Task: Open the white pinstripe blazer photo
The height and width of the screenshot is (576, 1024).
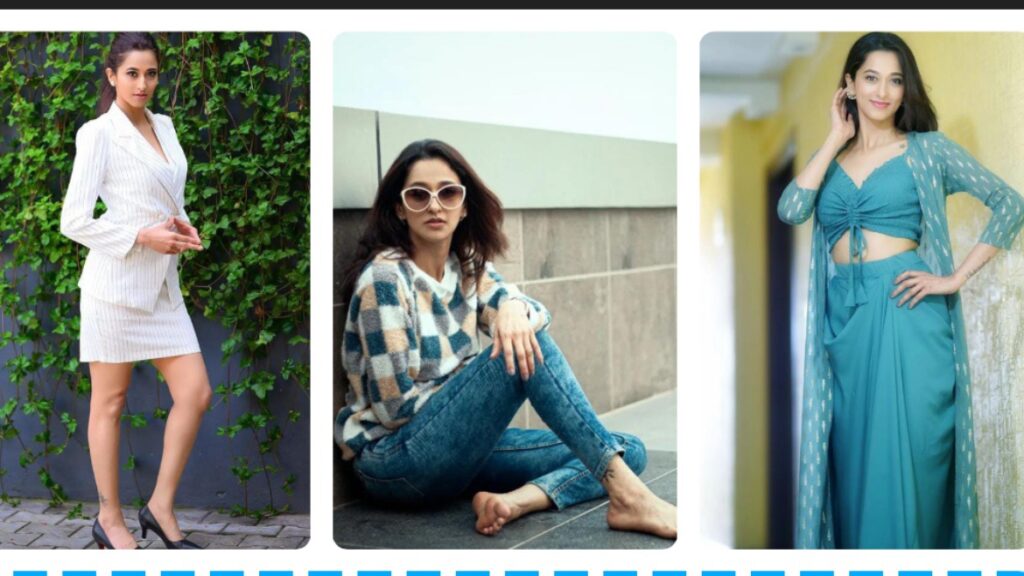Action: coord(155,290)
